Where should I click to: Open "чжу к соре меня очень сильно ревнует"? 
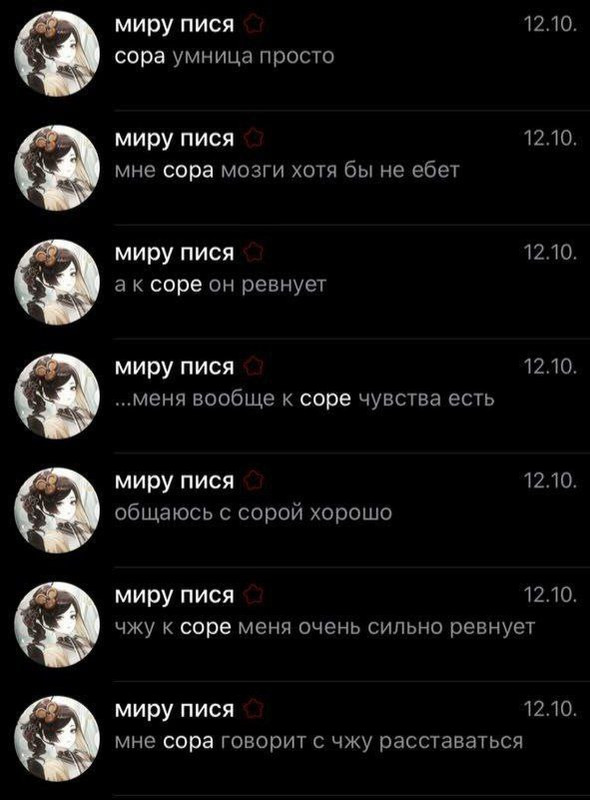(295, 624)
